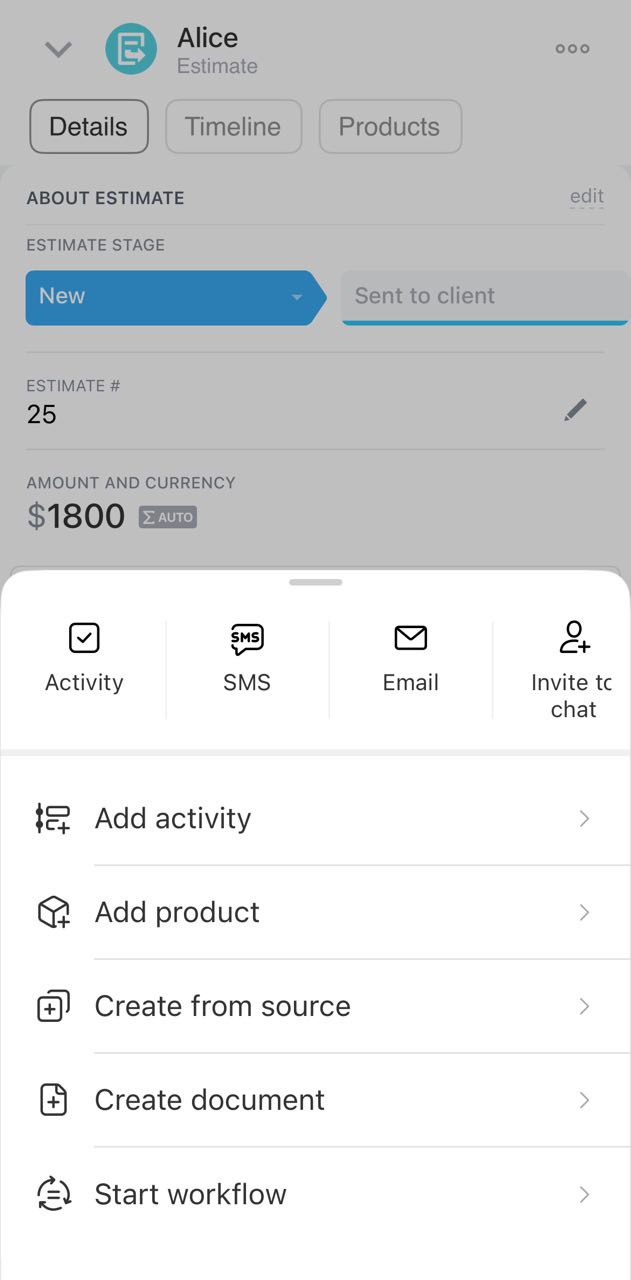This screenshot has height=1280, width=631.
Task: Set stage to Sent to client
Action: pos(484,297)
